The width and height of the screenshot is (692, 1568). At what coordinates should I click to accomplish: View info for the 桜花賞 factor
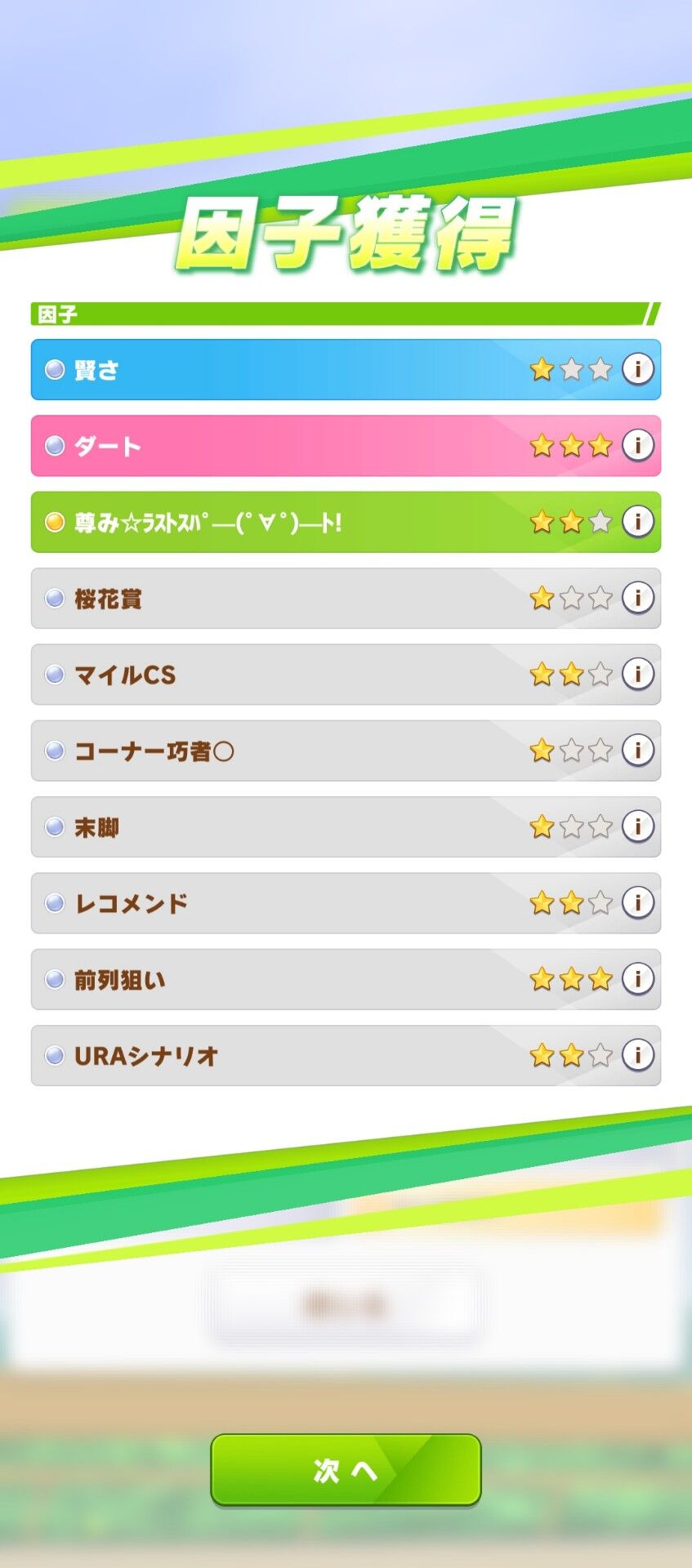click(638, 598)
